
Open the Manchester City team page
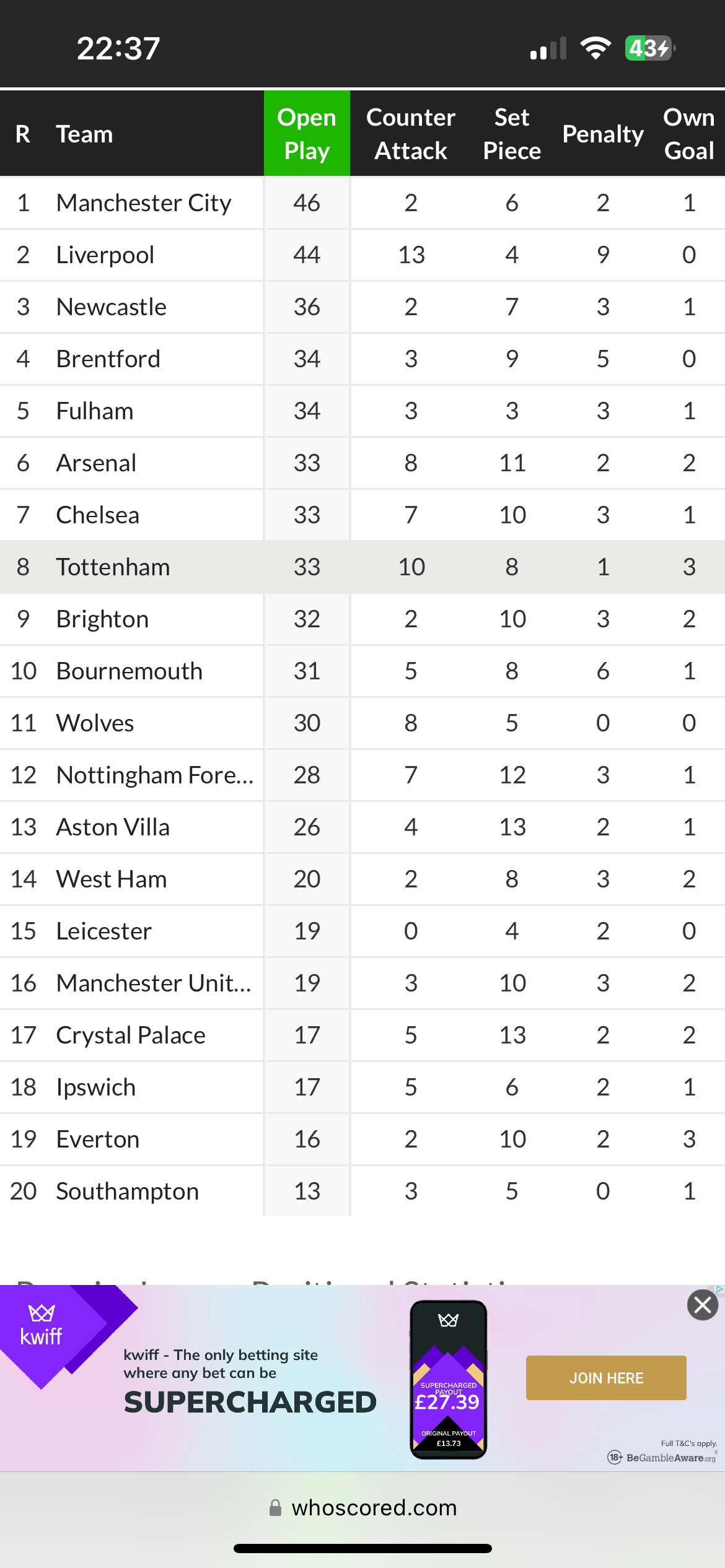coord(144,203)
